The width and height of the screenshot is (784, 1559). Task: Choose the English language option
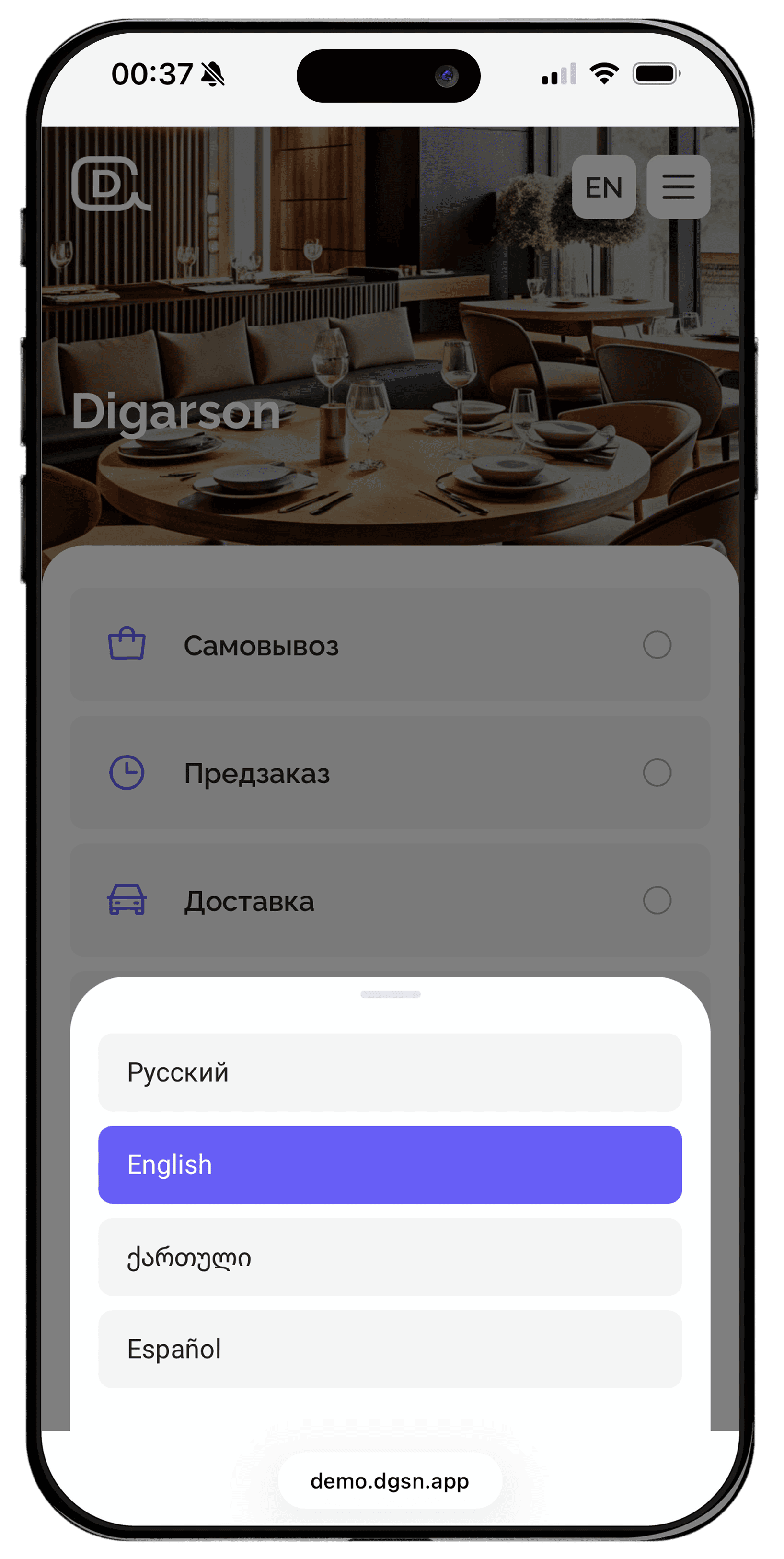tap(390, 1164)
